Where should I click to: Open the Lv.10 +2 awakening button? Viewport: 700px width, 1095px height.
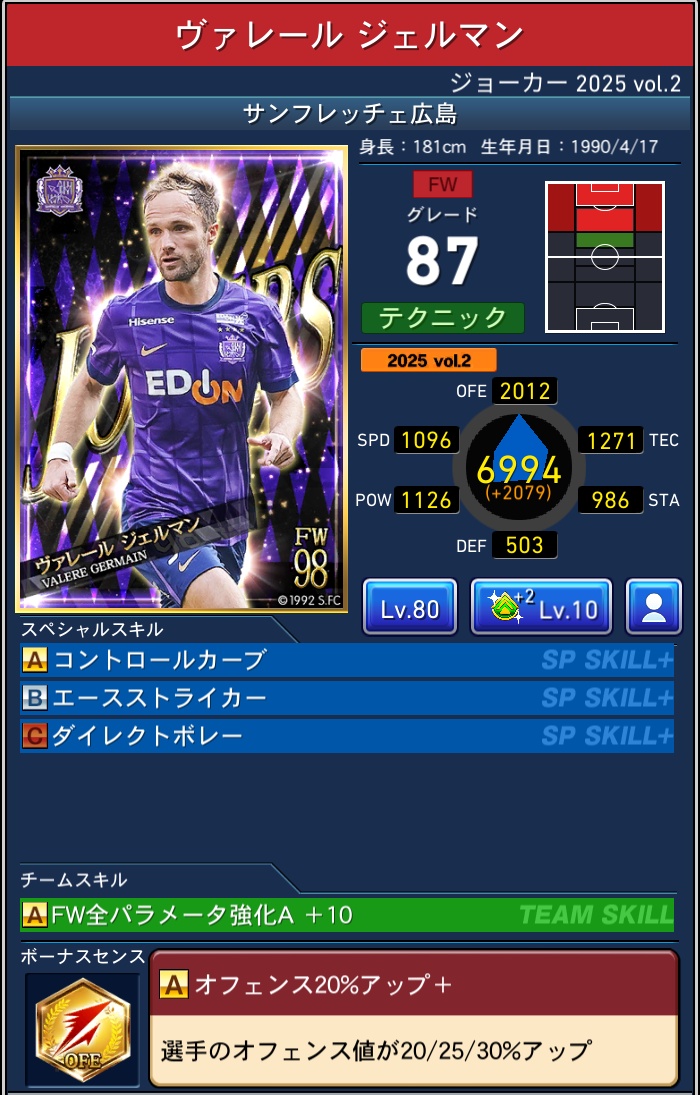pyautogui.click(x=541, y=608)
